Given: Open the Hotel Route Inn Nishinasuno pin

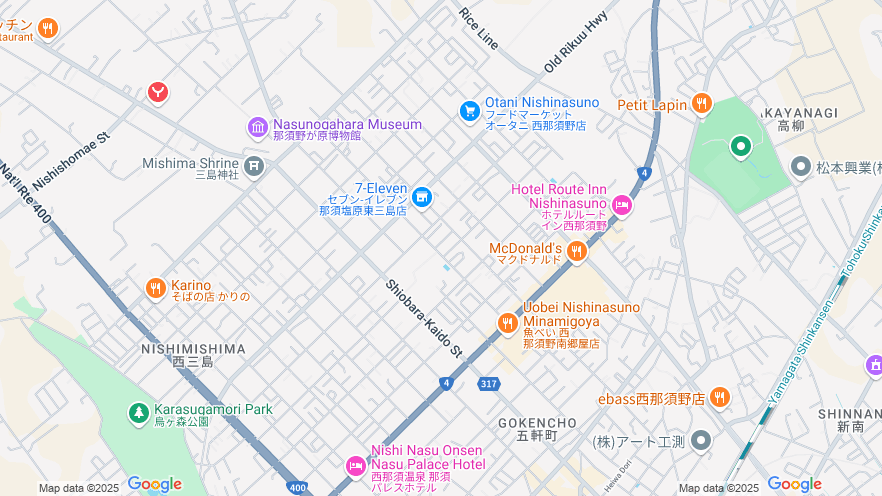Looking at the screenshot, I should 622,206.
